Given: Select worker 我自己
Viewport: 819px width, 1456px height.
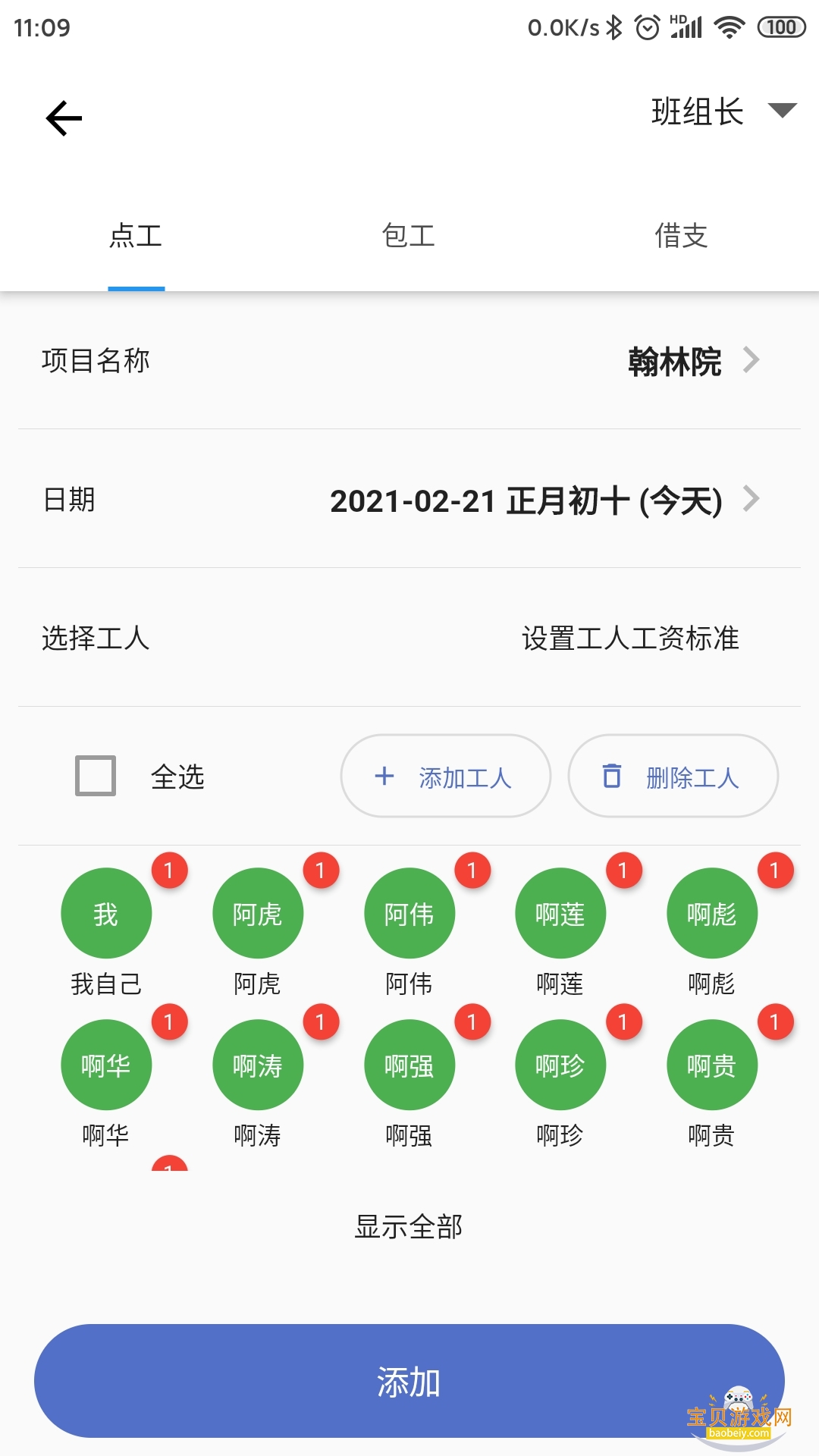Looking at the screenshot, I should (x=106, y=914).
